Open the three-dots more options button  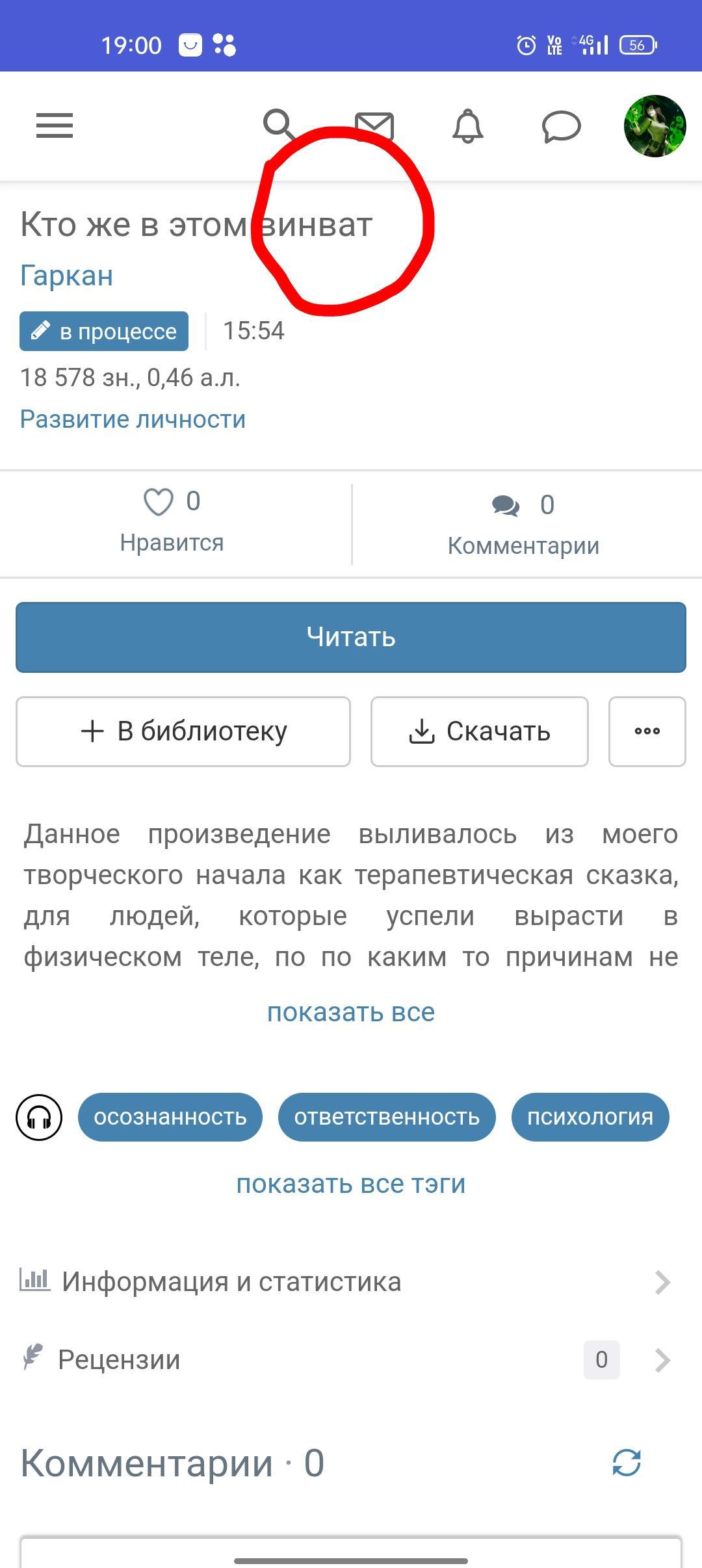tap(647, 731)
